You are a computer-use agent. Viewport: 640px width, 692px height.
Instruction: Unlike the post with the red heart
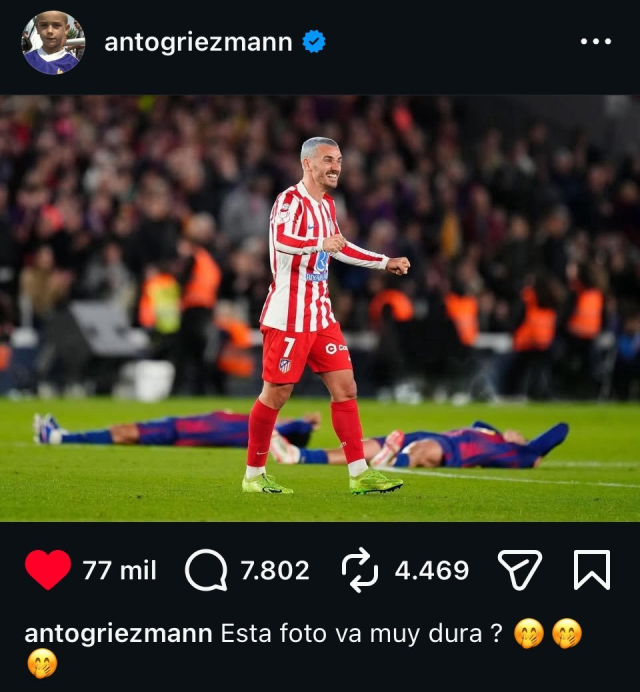[47, 570]
